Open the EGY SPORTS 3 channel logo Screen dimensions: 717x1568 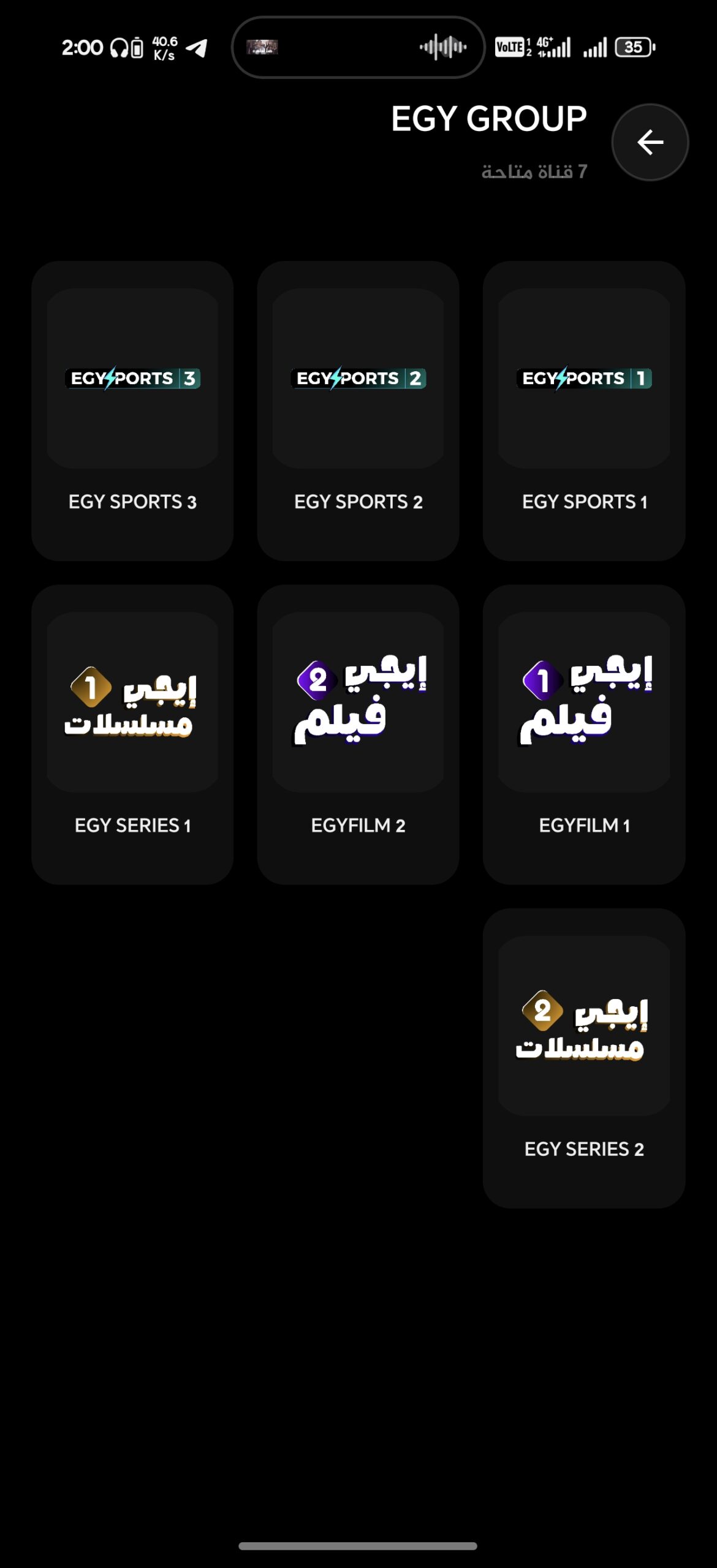click(x=132, y=378)
